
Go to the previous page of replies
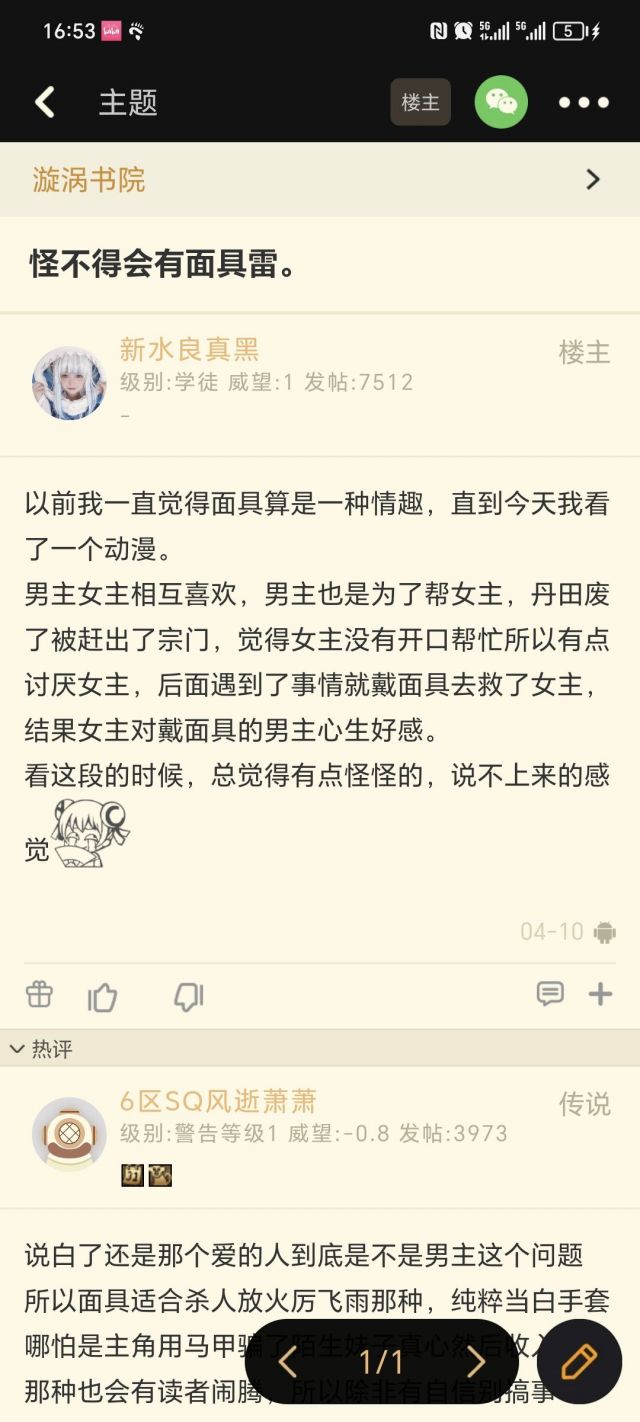point(288,1361)
